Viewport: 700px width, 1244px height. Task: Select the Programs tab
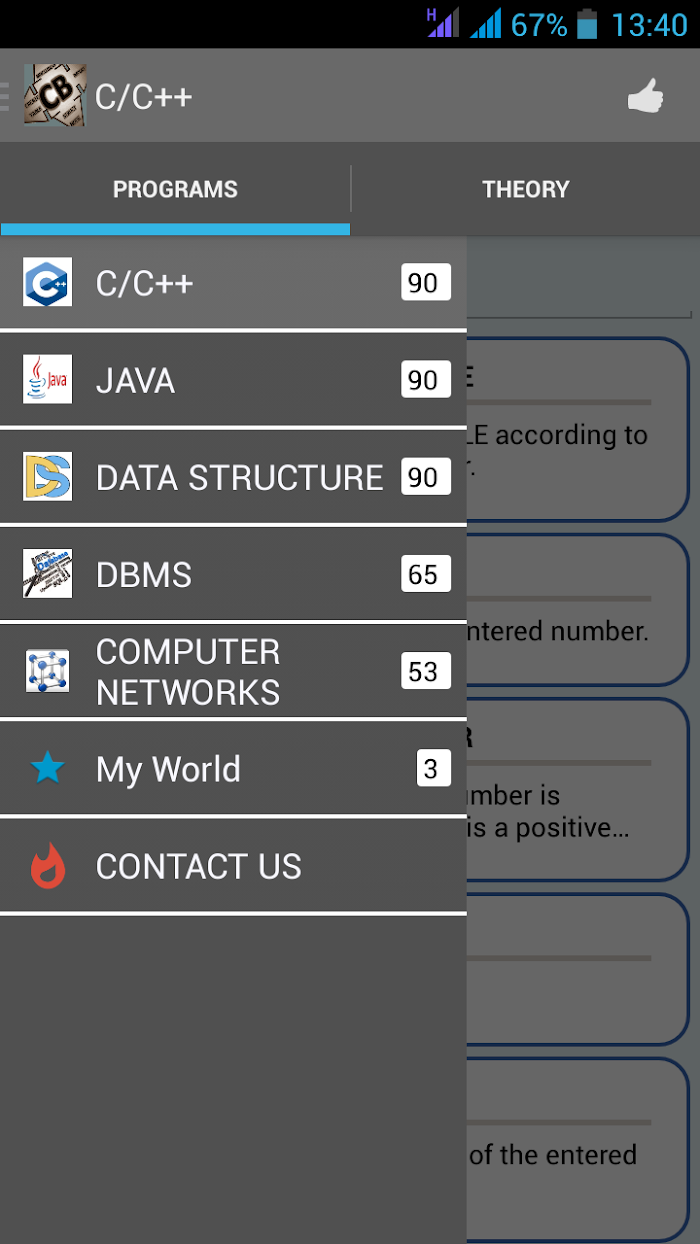[x=175, y=189]
